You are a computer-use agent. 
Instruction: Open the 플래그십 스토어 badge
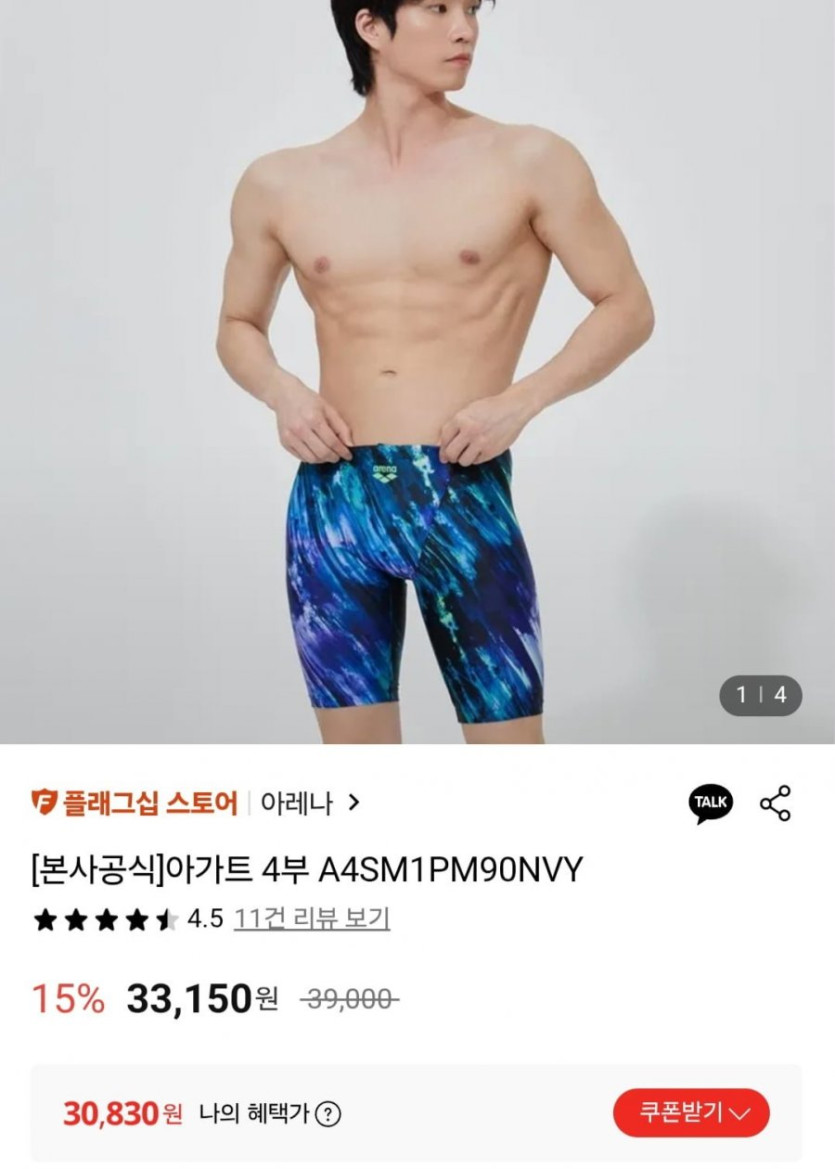tap(135, 802)
